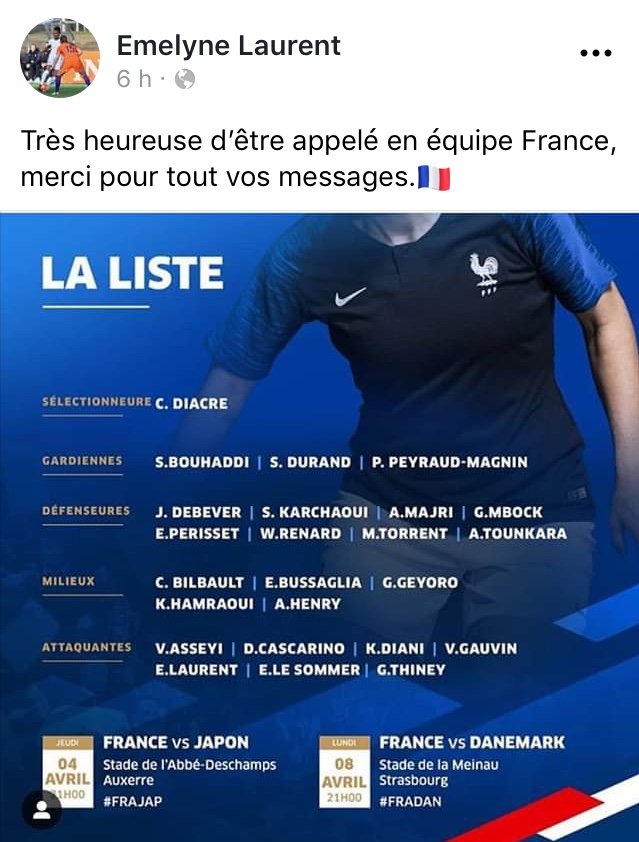This screenshot has width=639, height=842.
Task: Open Emelyne Laurent's profile picture
Action: point(60,58)
